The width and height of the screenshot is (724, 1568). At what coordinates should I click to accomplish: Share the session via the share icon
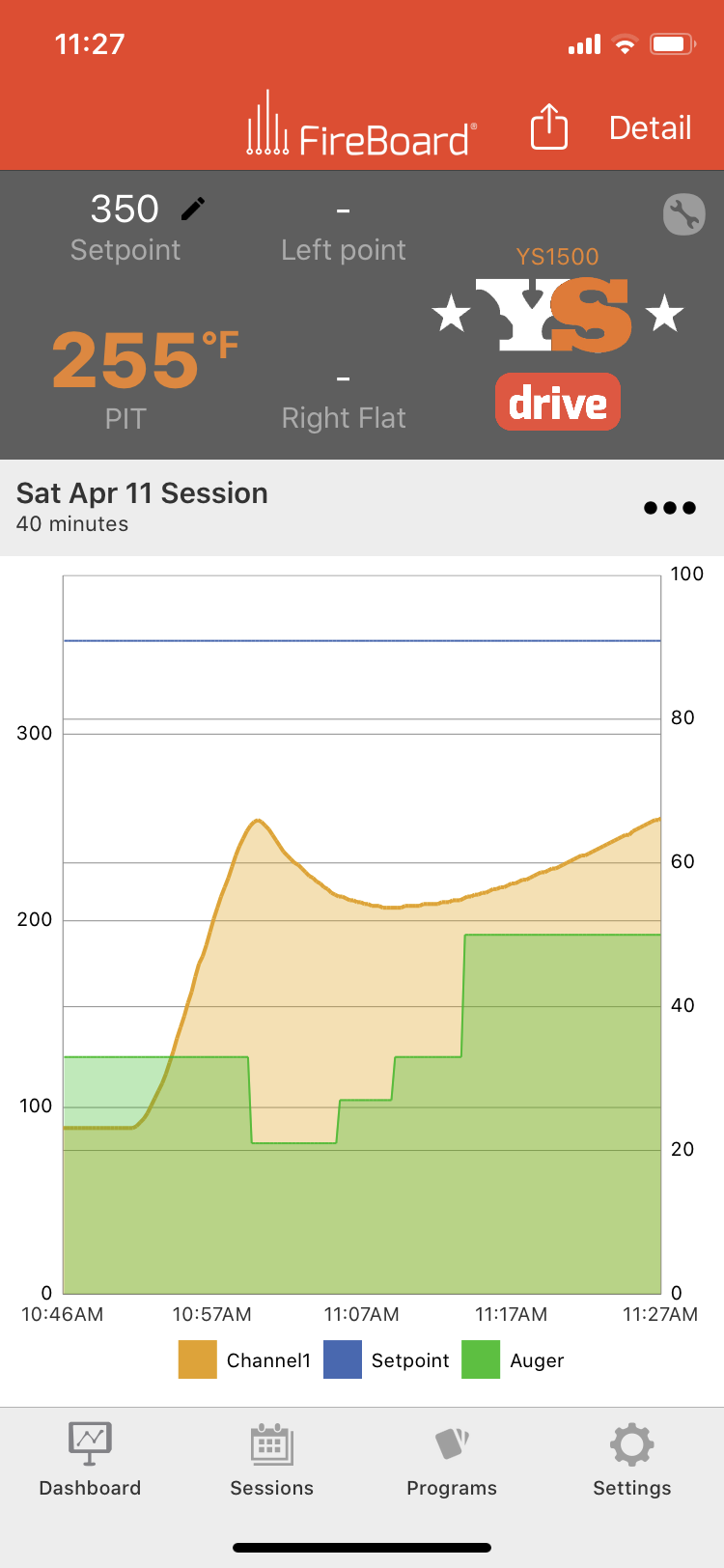coord(549,127)
